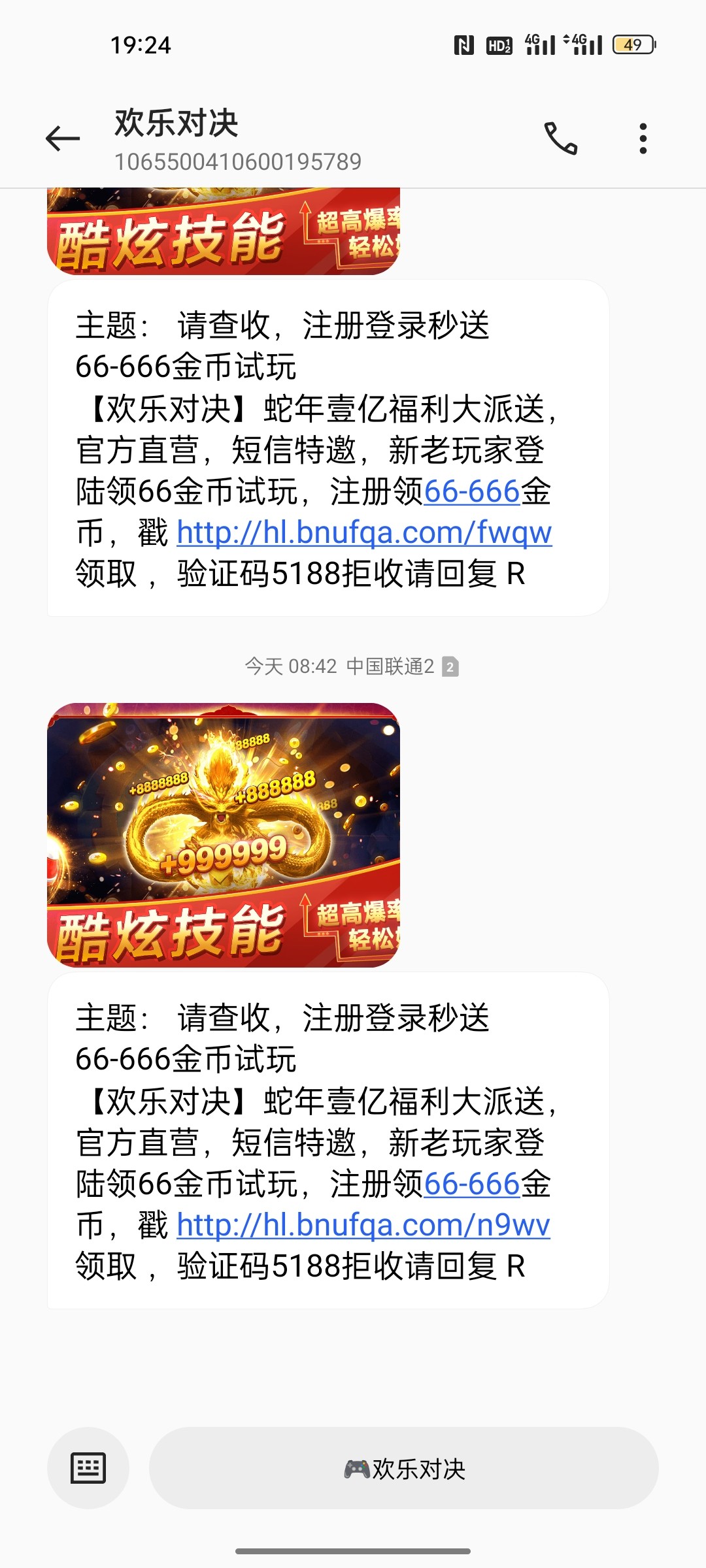Tap the 66-666 link in the last message
This screenshot has width=706, height=1568.
coord(472,1184)
